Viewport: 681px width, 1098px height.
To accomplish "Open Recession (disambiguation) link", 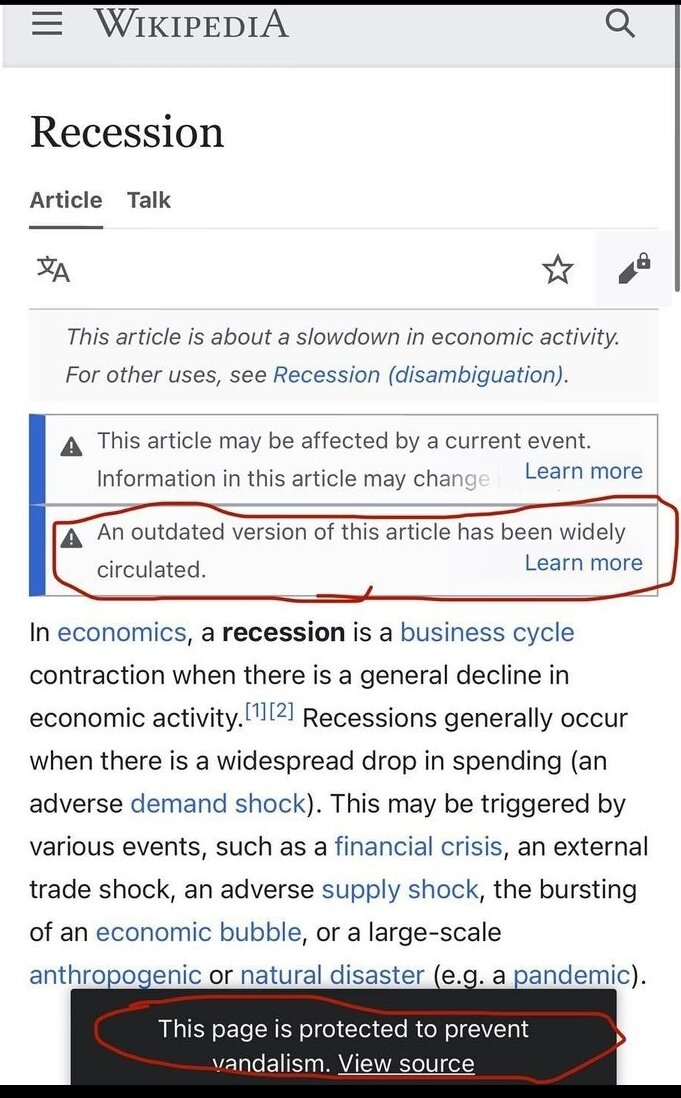I will pos(418,375).
